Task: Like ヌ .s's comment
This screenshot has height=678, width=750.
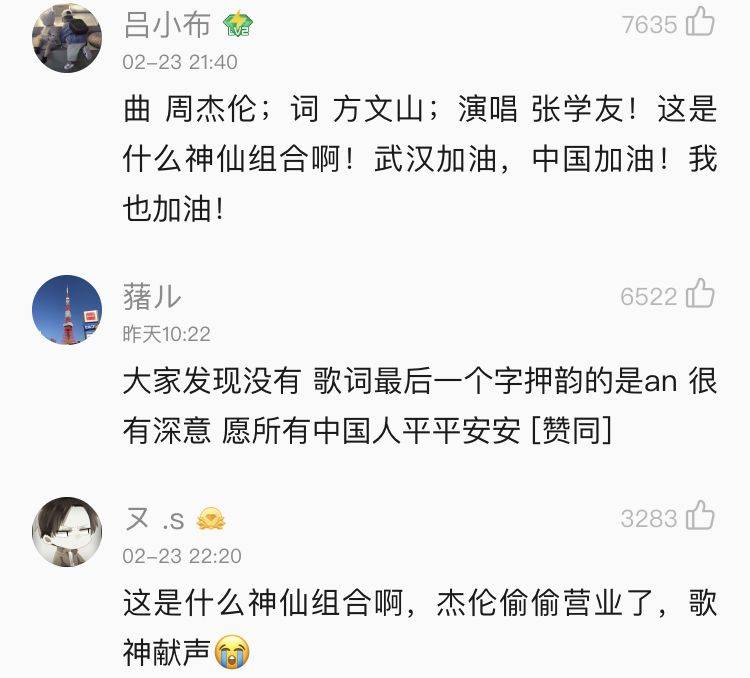Action: coord(701,516)
